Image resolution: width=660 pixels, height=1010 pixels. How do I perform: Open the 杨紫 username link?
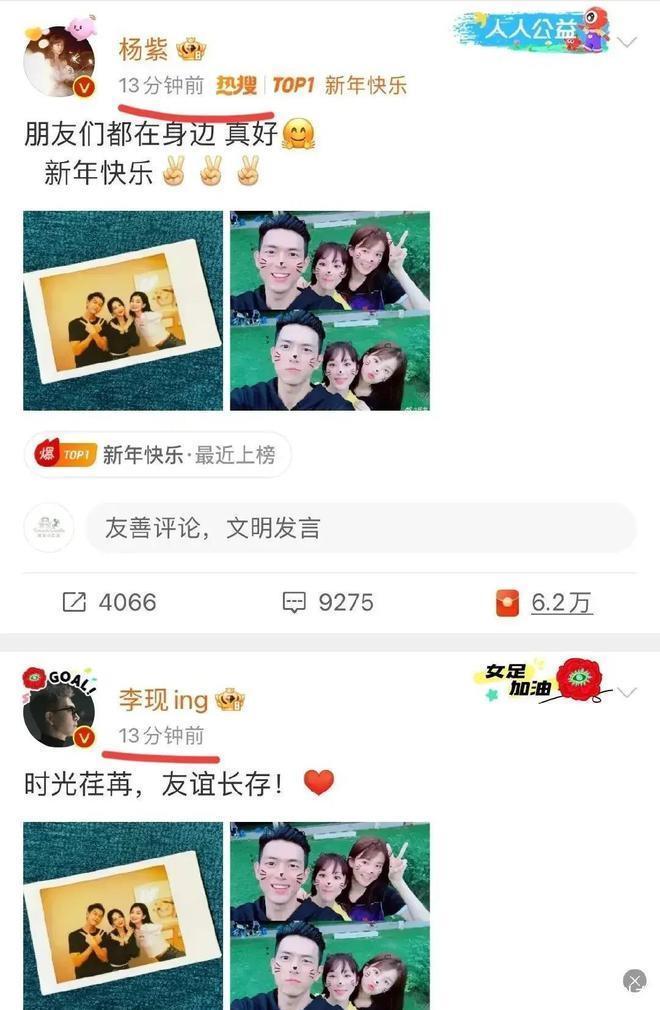pyautogui.click(x=143, y=49)
